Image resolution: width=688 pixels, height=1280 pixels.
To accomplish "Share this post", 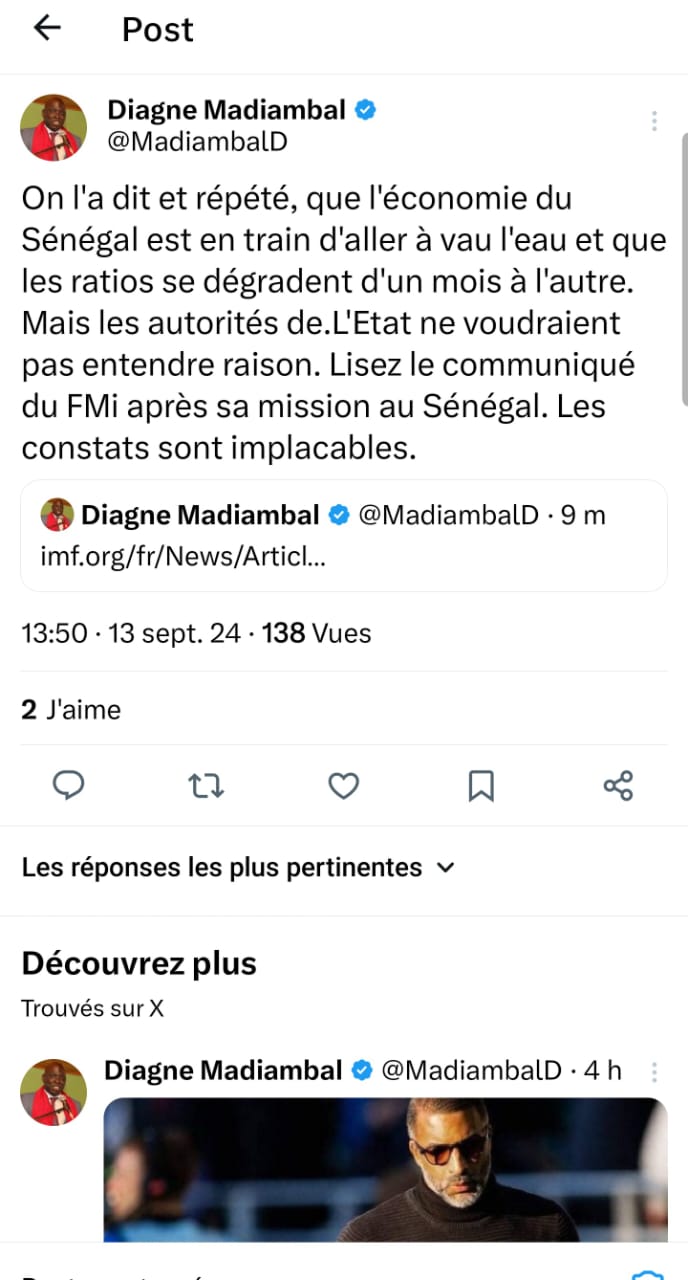I will click(x=619, y=787).
